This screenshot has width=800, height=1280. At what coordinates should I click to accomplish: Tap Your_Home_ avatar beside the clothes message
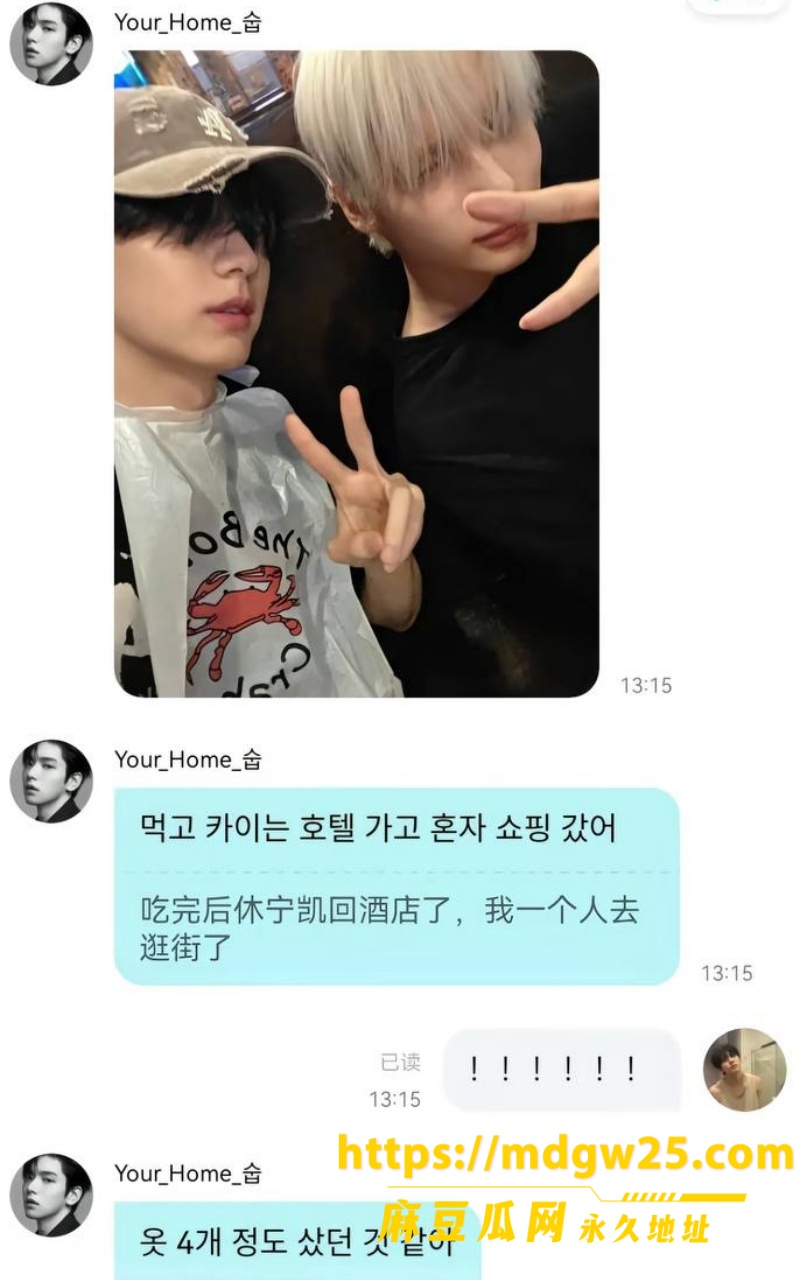(x=51, y=1195)
